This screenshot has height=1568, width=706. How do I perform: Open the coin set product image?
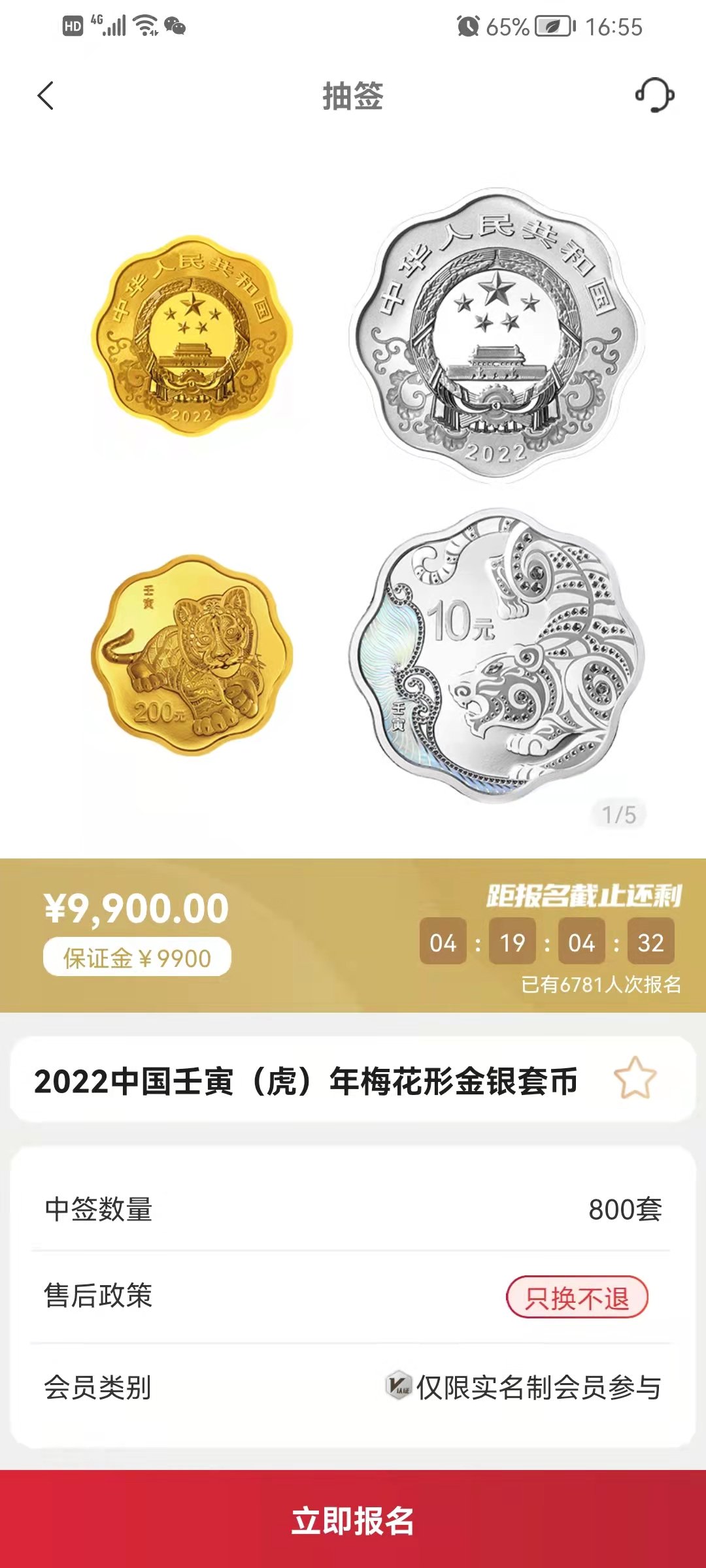click(353, 497)
